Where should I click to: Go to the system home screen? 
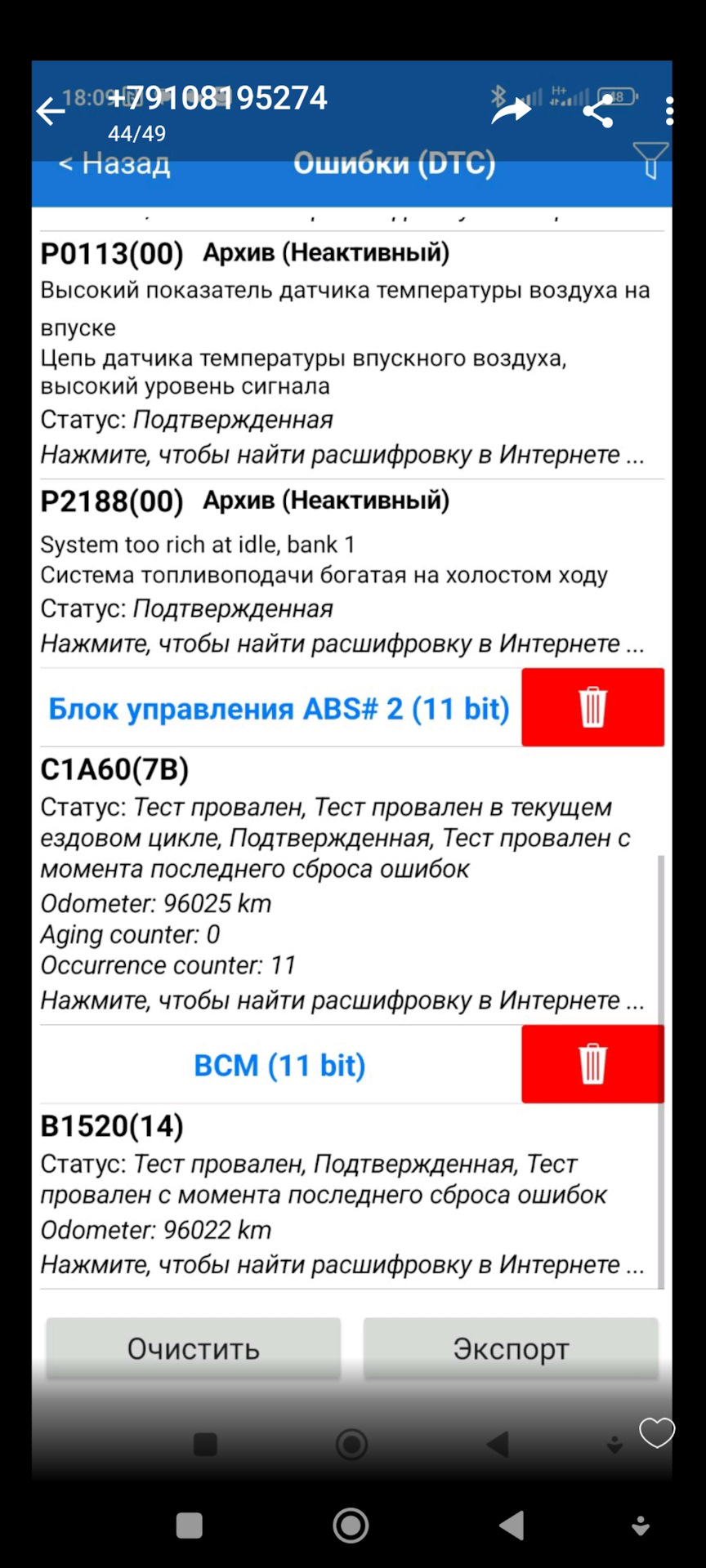(x=351, y=1525)
